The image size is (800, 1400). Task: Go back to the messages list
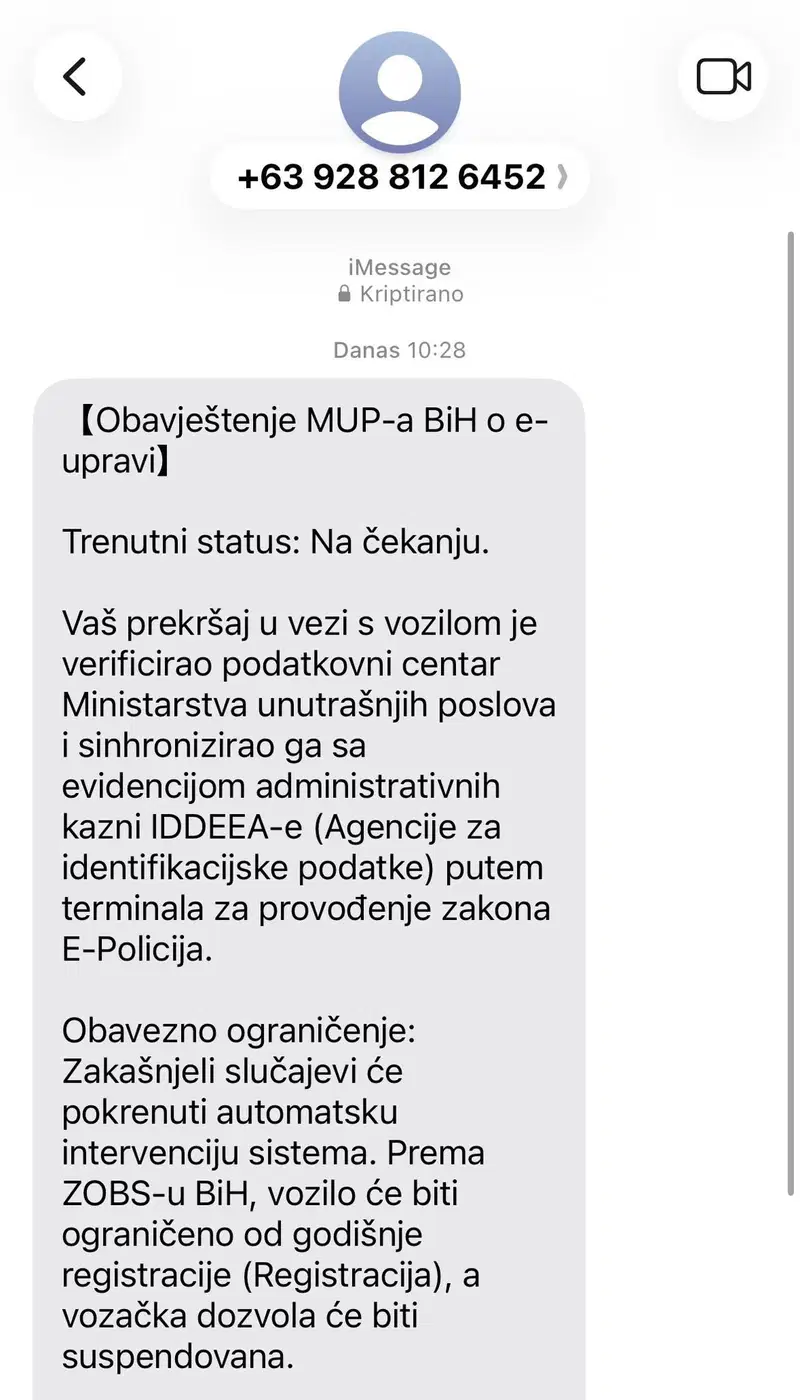pos(75,76)
